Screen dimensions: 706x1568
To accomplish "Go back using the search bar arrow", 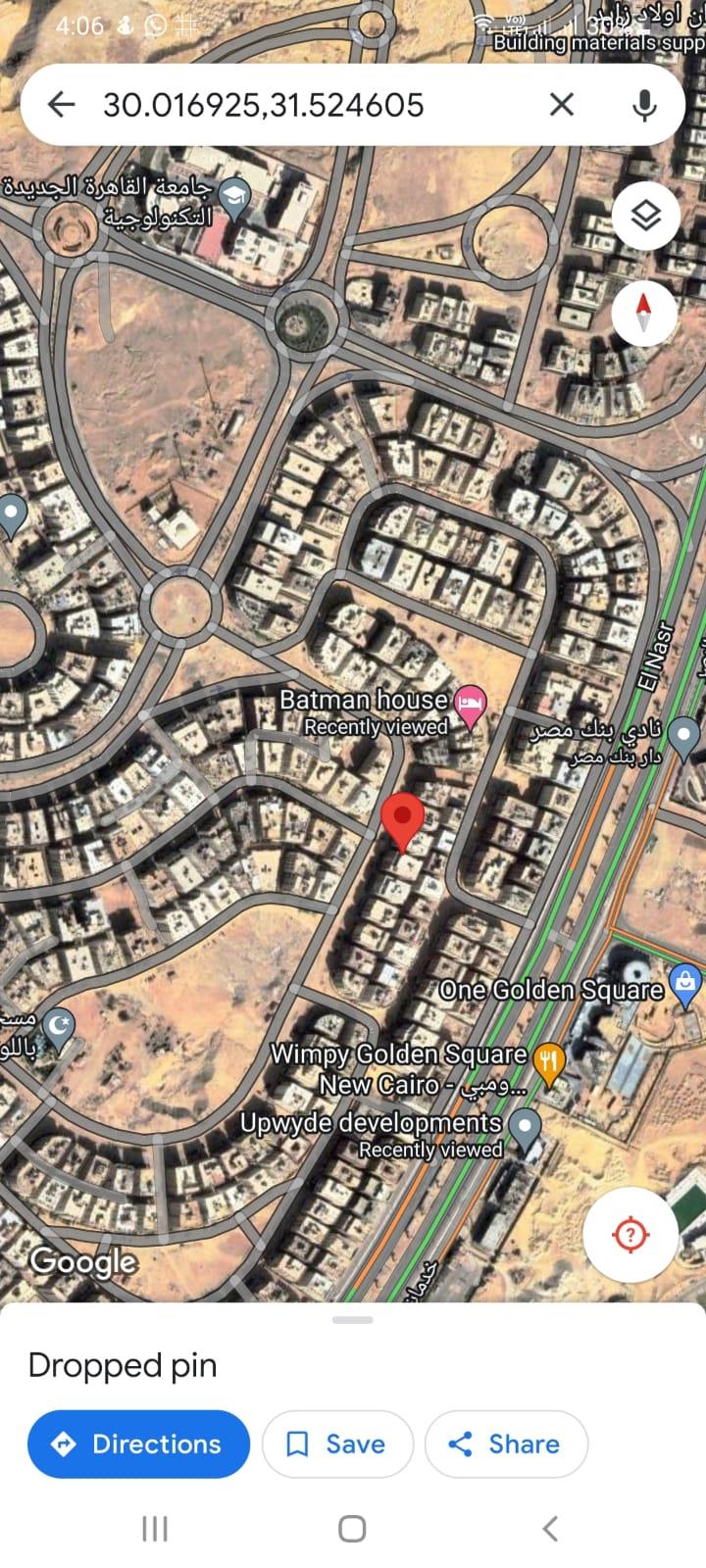I will click(61, 105).
